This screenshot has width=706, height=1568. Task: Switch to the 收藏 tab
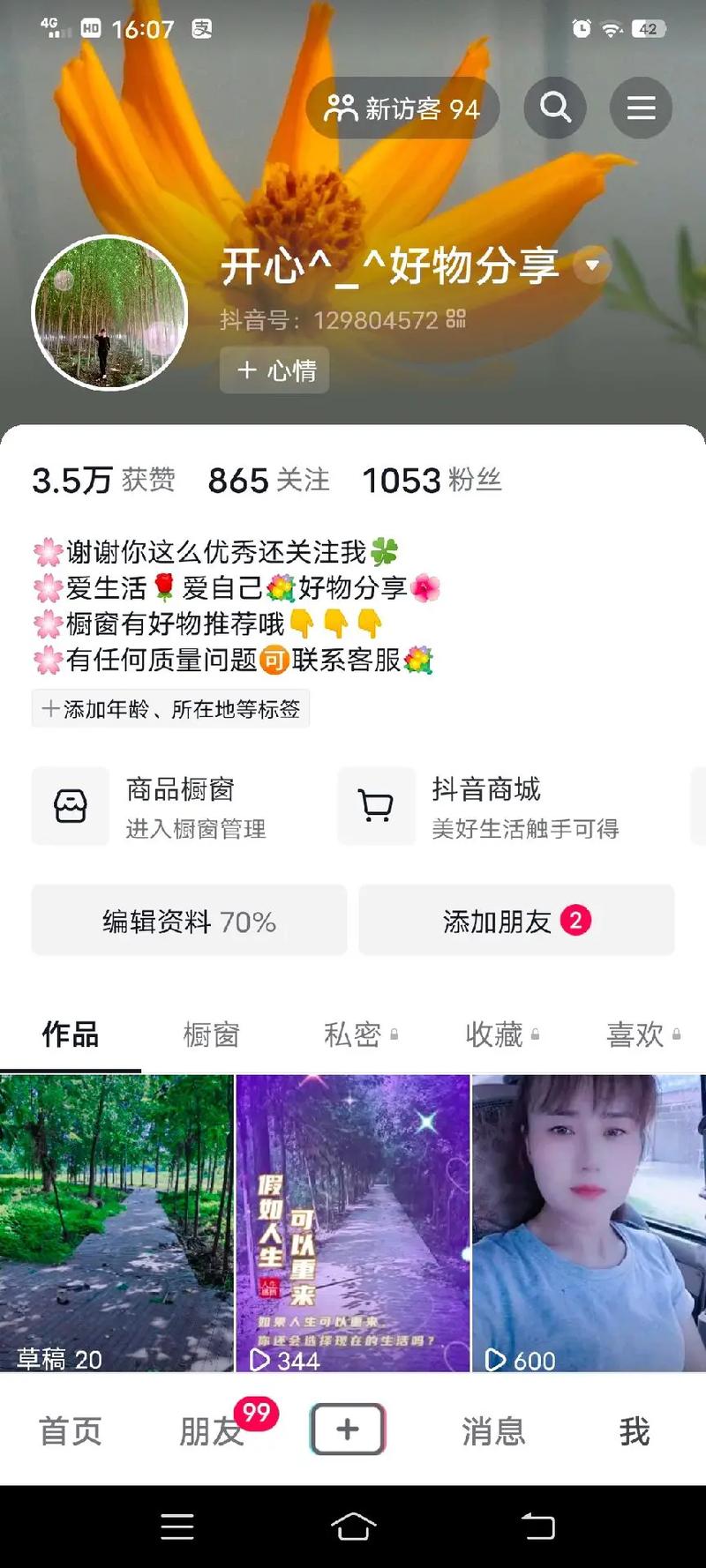(495, 1034)
